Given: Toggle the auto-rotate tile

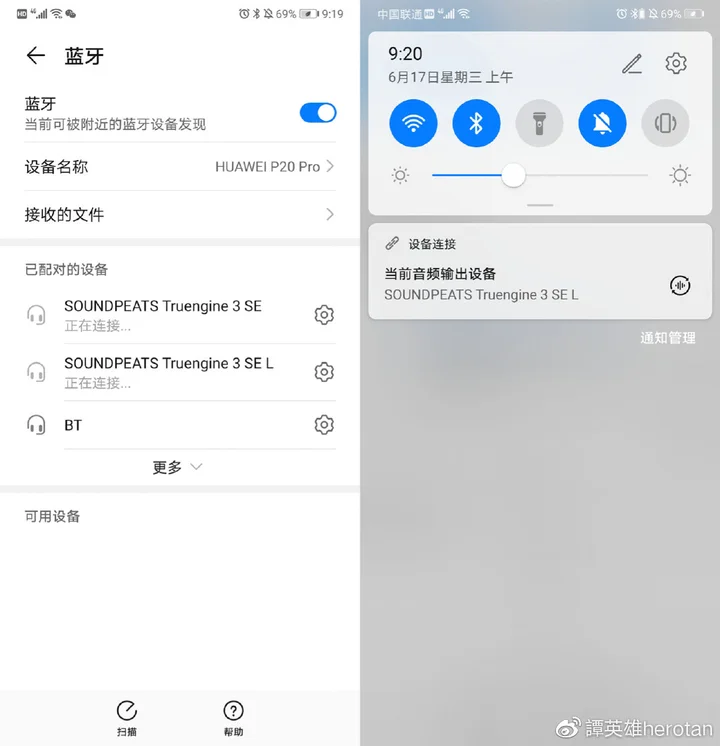Looking at the screenshot, I should [665, 124].
